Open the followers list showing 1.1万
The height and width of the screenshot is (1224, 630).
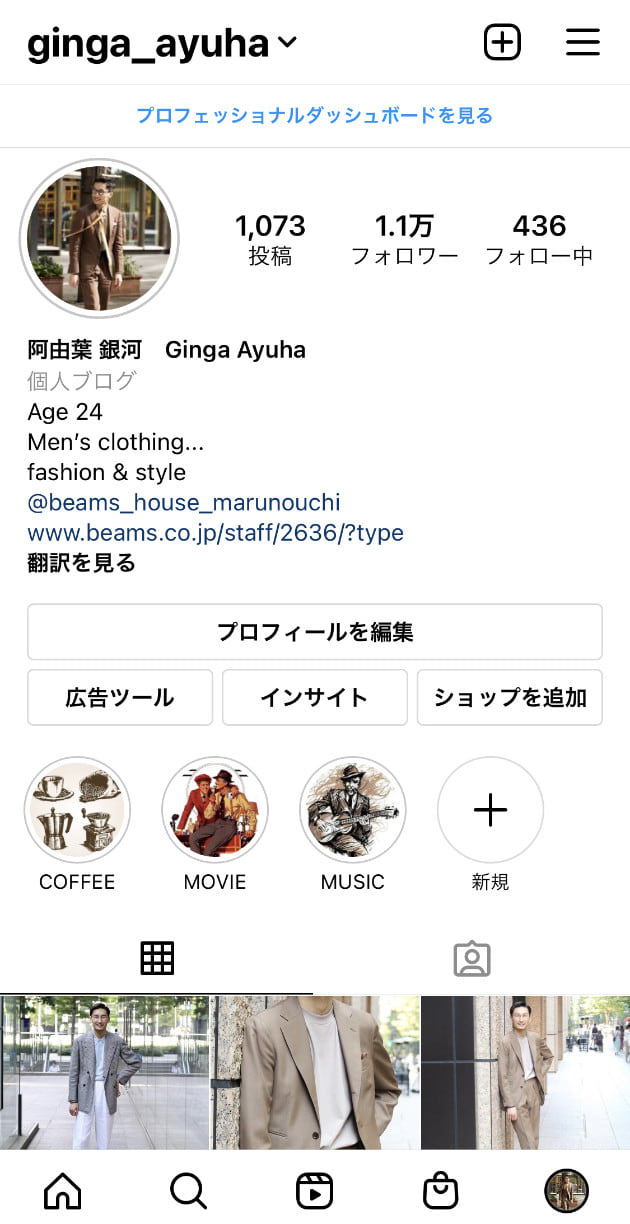pyautogui.click(x=404, y=239)
